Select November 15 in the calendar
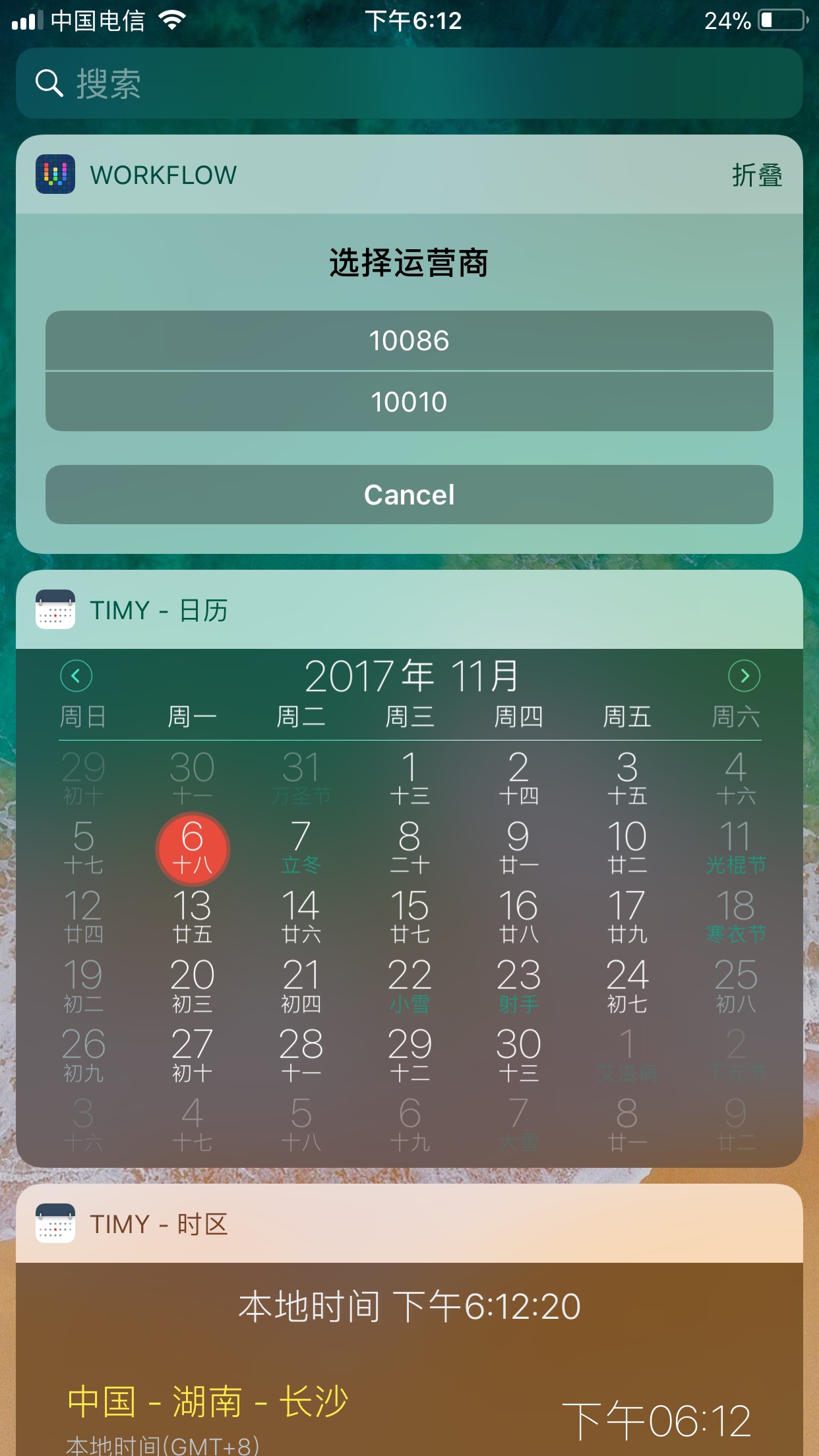The width and height of the screenshot is (819, 1456). pos(409,917)
